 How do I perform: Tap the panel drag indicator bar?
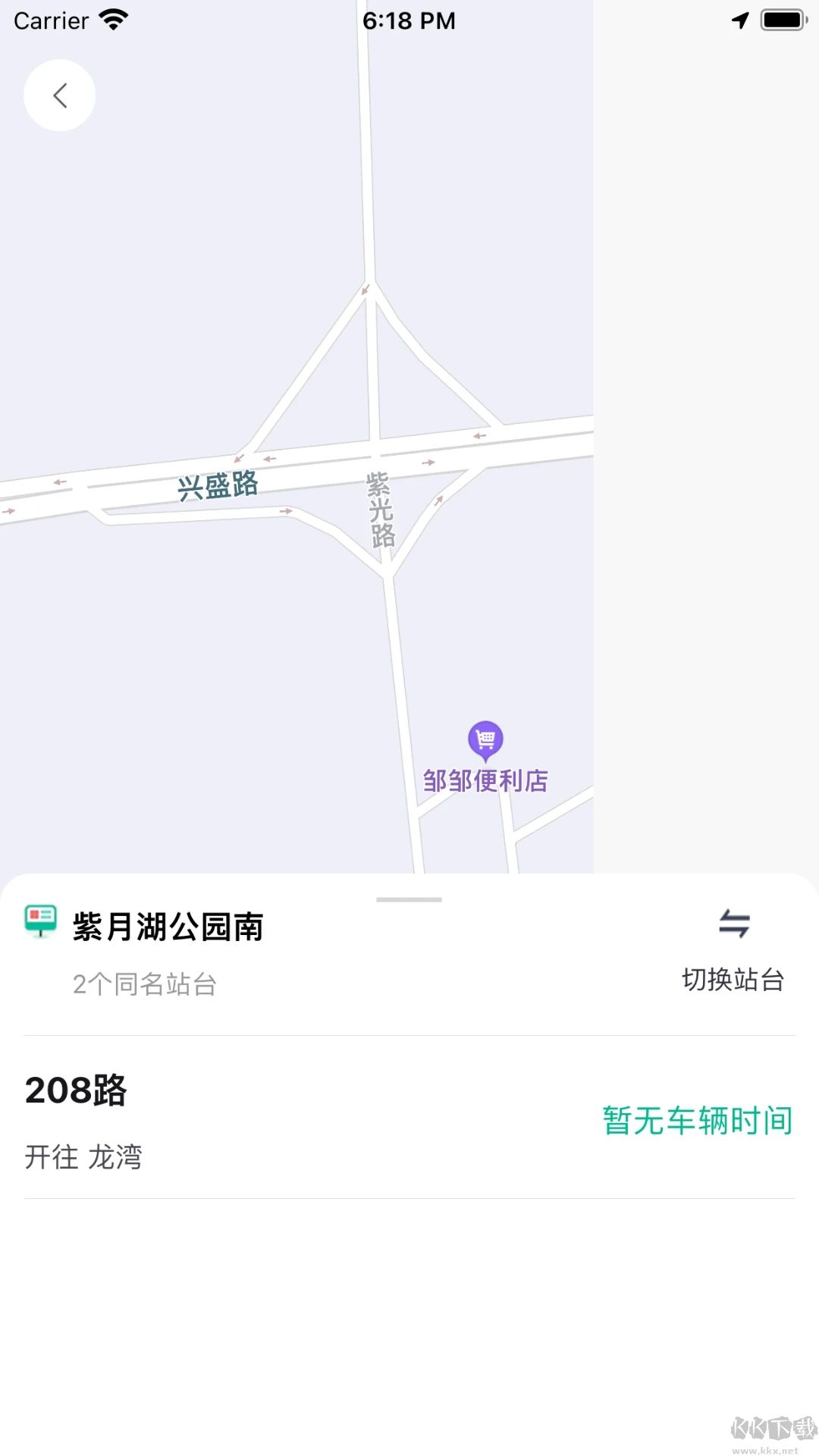click(x=409, y=899)
